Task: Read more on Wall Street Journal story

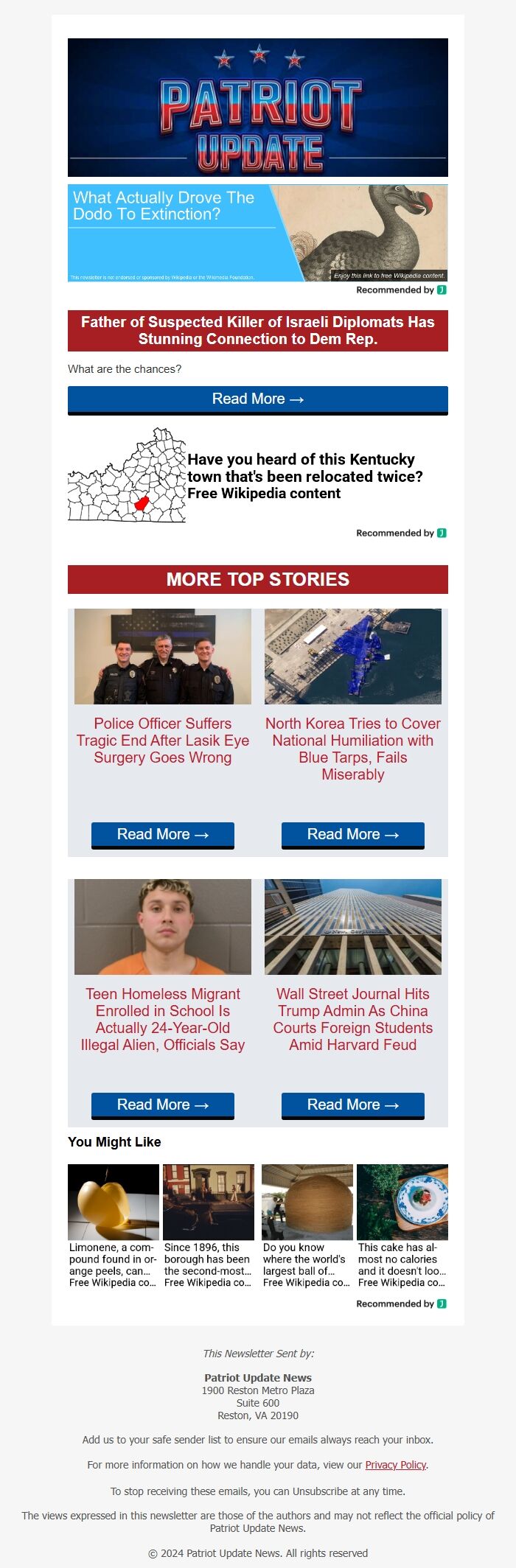Action: [x=352, y=1105]
